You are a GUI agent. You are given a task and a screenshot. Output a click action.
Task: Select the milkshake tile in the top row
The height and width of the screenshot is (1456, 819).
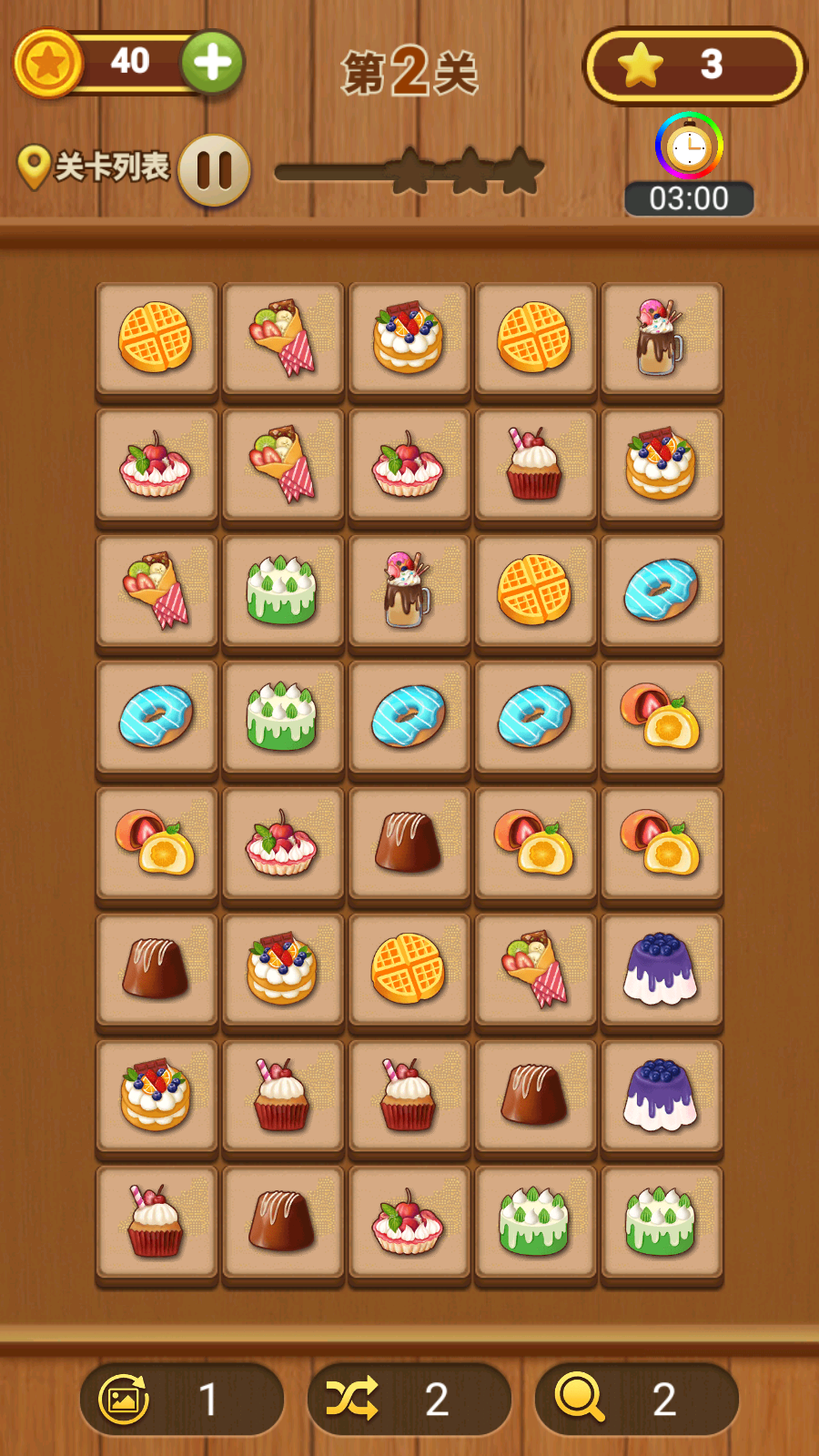tap(662, 339)
